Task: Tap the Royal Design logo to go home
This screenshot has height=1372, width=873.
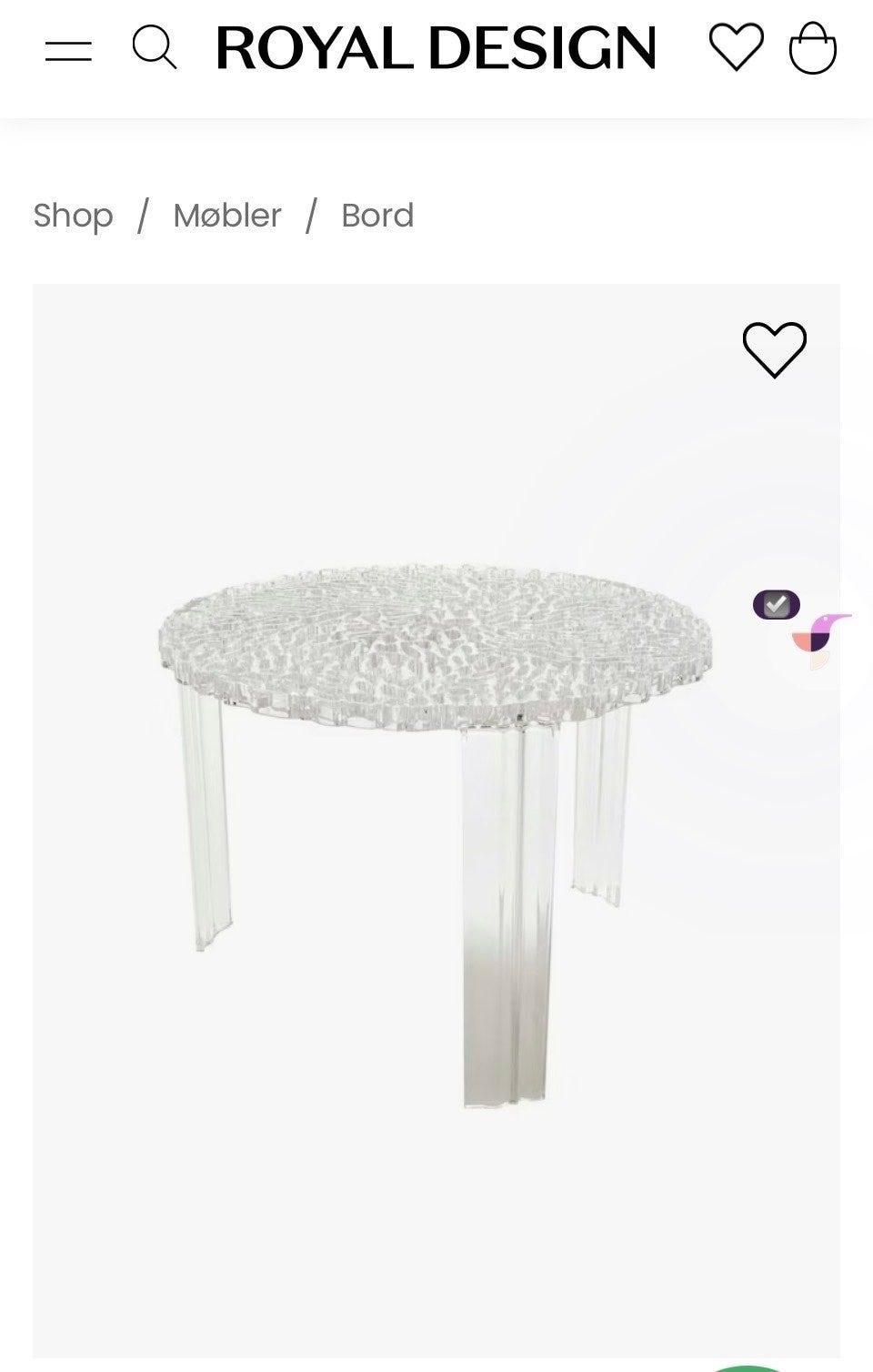Action: click(x=436, y=48)
